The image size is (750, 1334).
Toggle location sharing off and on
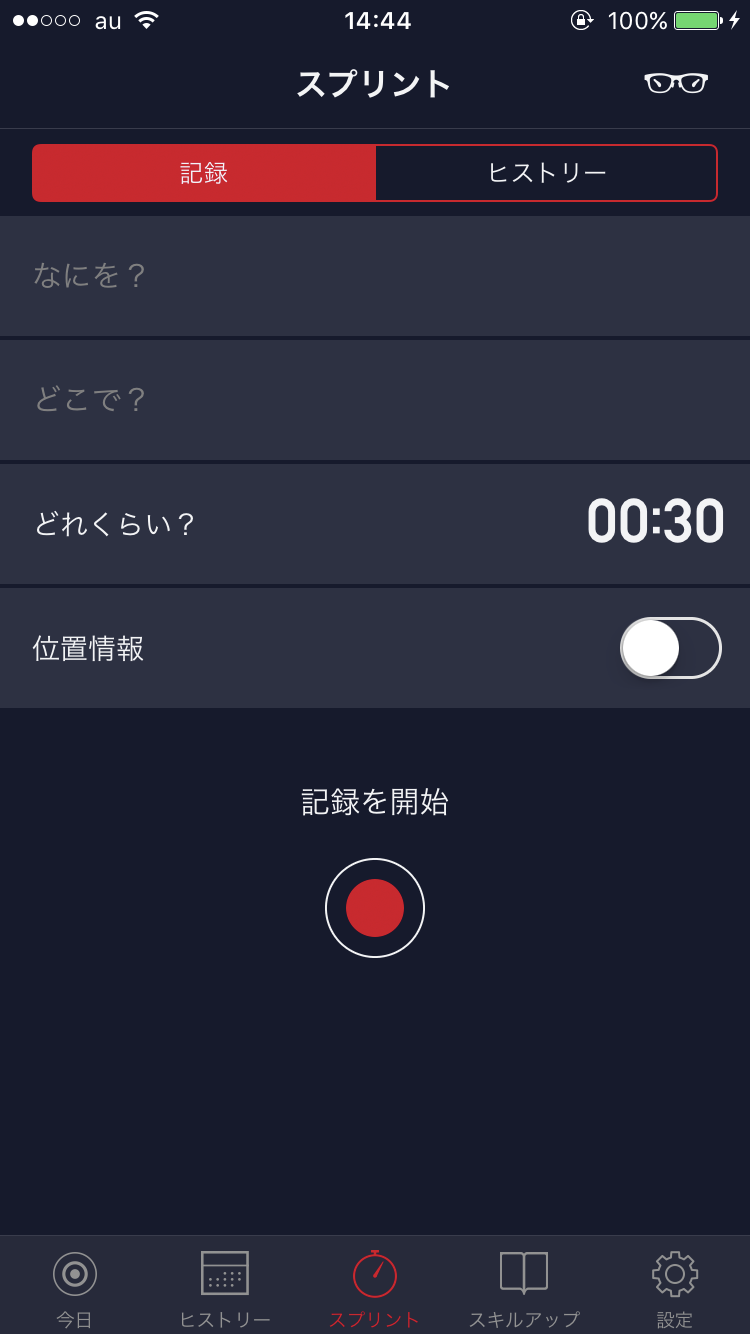click(x=670, y=648)
